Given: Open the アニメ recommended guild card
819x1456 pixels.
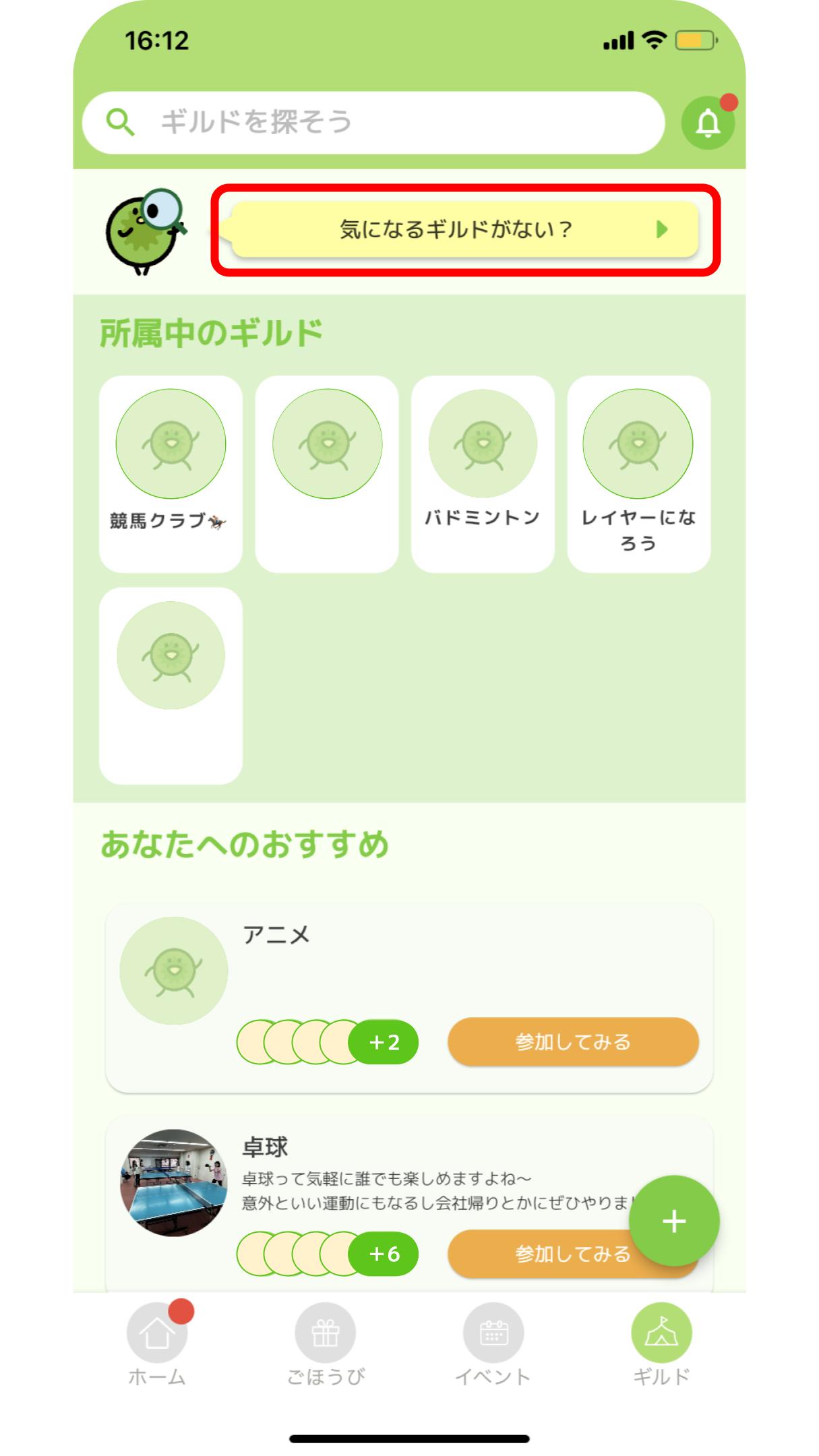Looking at the screenshot, I should (x=409, y=998).
